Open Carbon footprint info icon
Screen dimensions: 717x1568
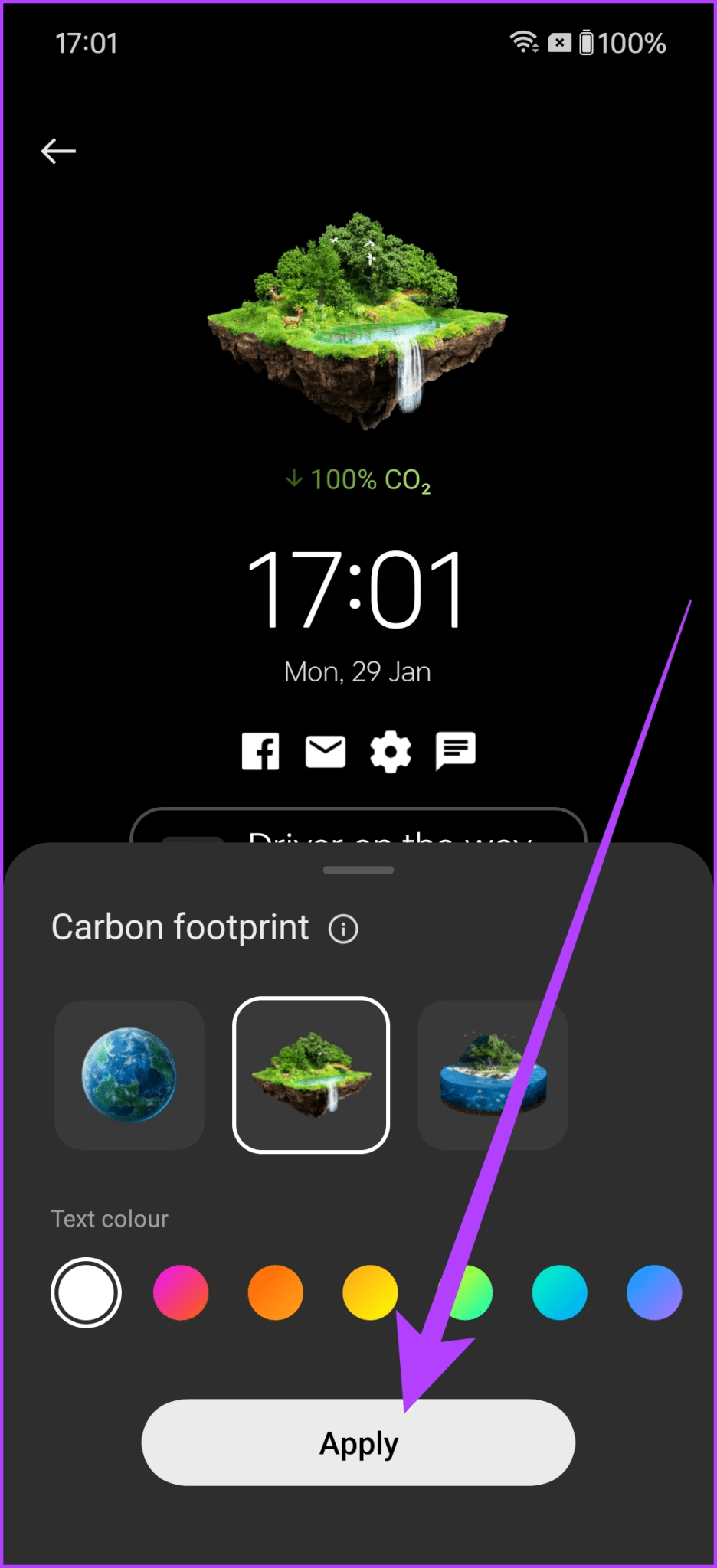tap(343, 929)
